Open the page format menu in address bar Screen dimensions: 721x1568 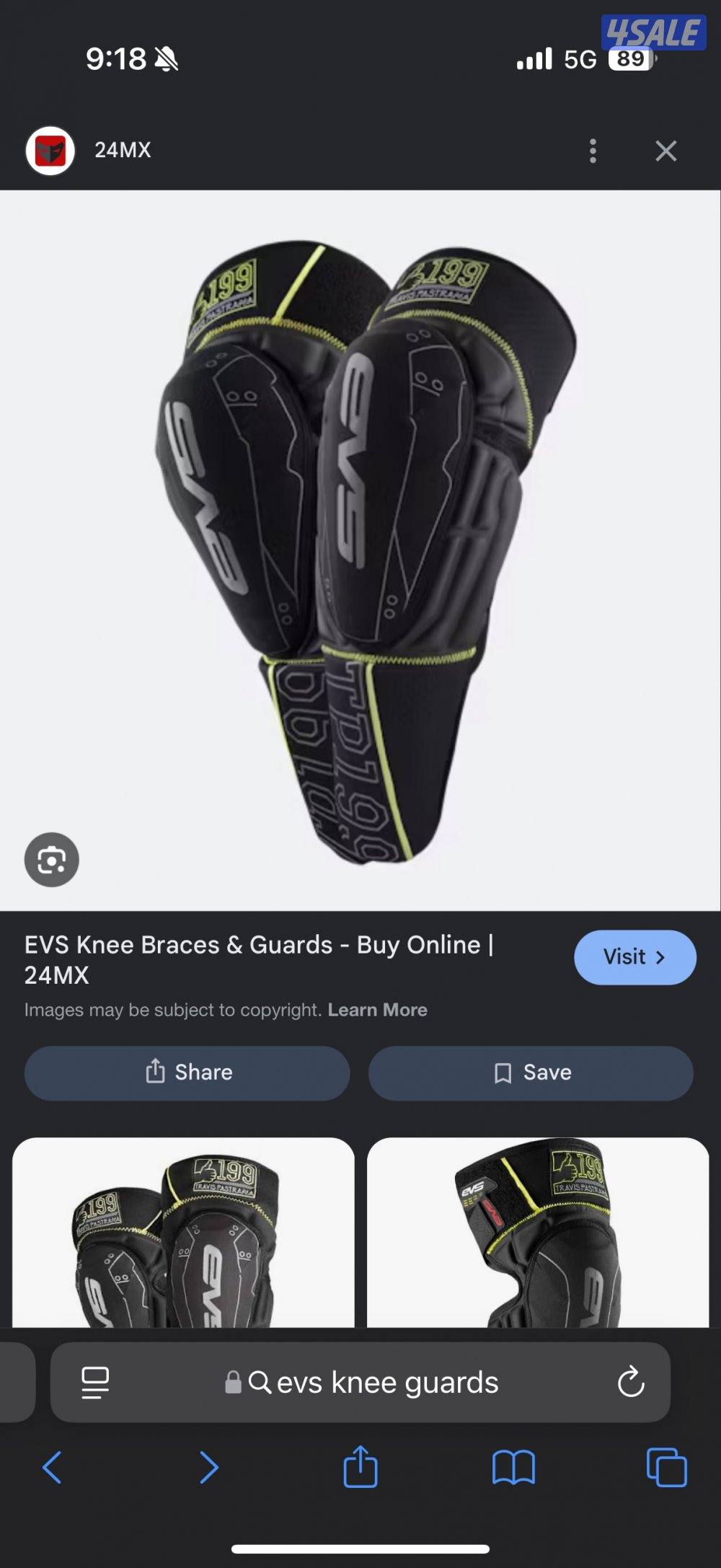(95, 1383)
